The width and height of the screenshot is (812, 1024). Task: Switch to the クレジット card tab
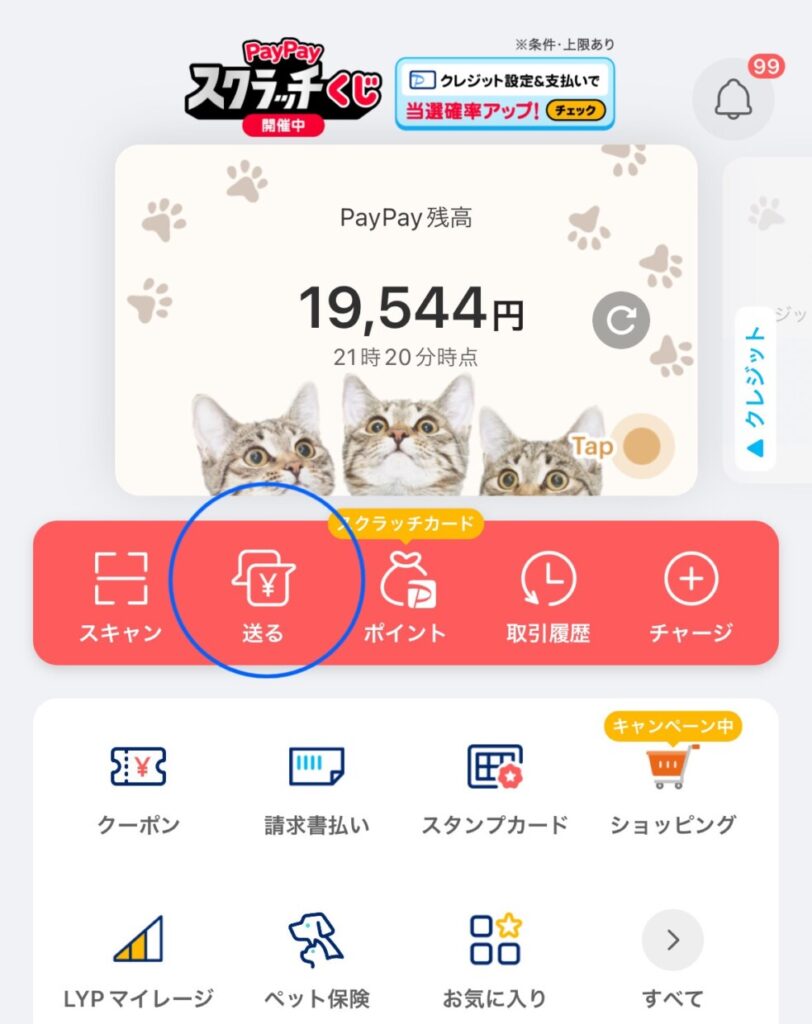coord(756,390)
